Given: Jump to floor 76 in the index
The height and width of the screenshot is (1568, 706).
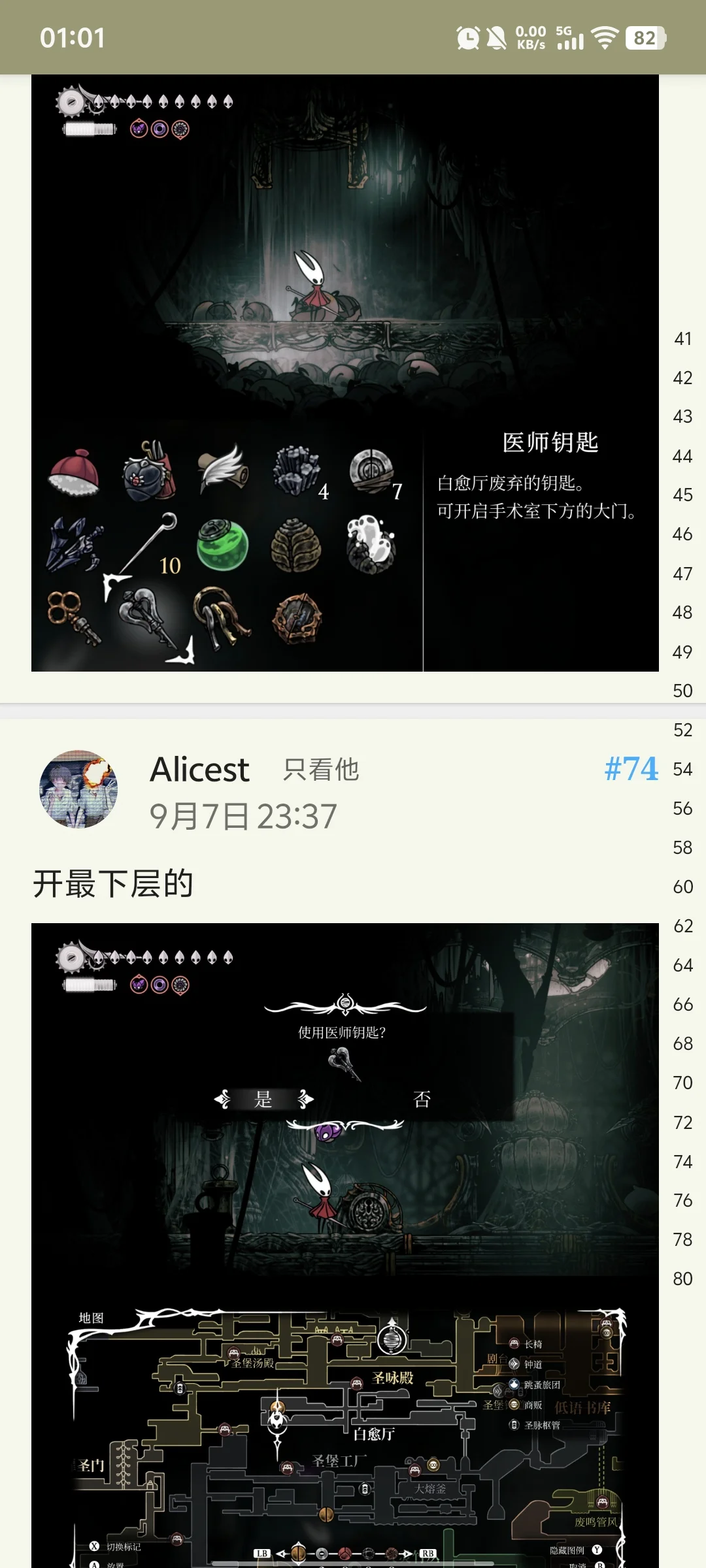Looking at the screenshot, I should [x=682, y=1200].
